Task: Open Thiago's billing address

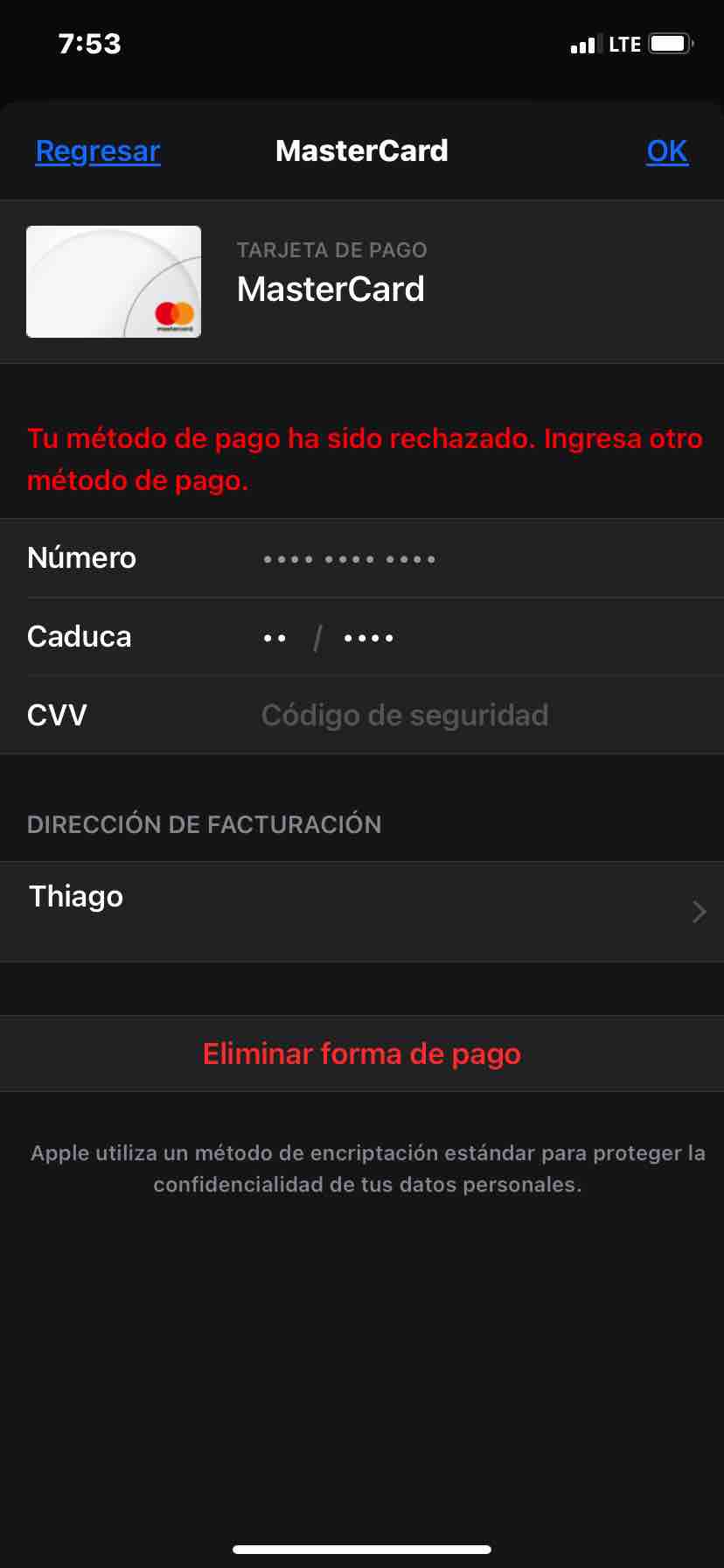Action: click(362, 911)
